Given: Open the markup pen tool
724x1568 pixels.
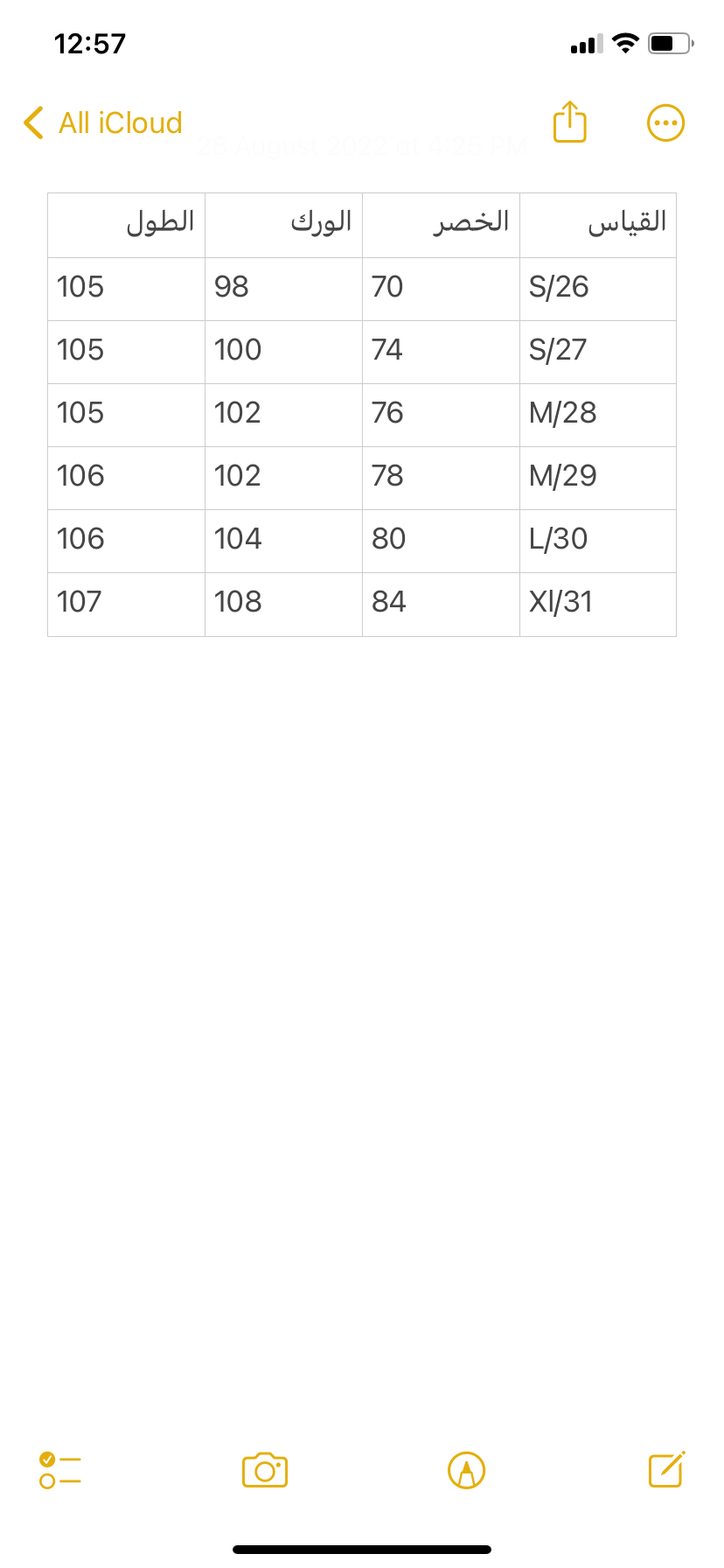Looking at the screenshot, I should pos(466,1470).
